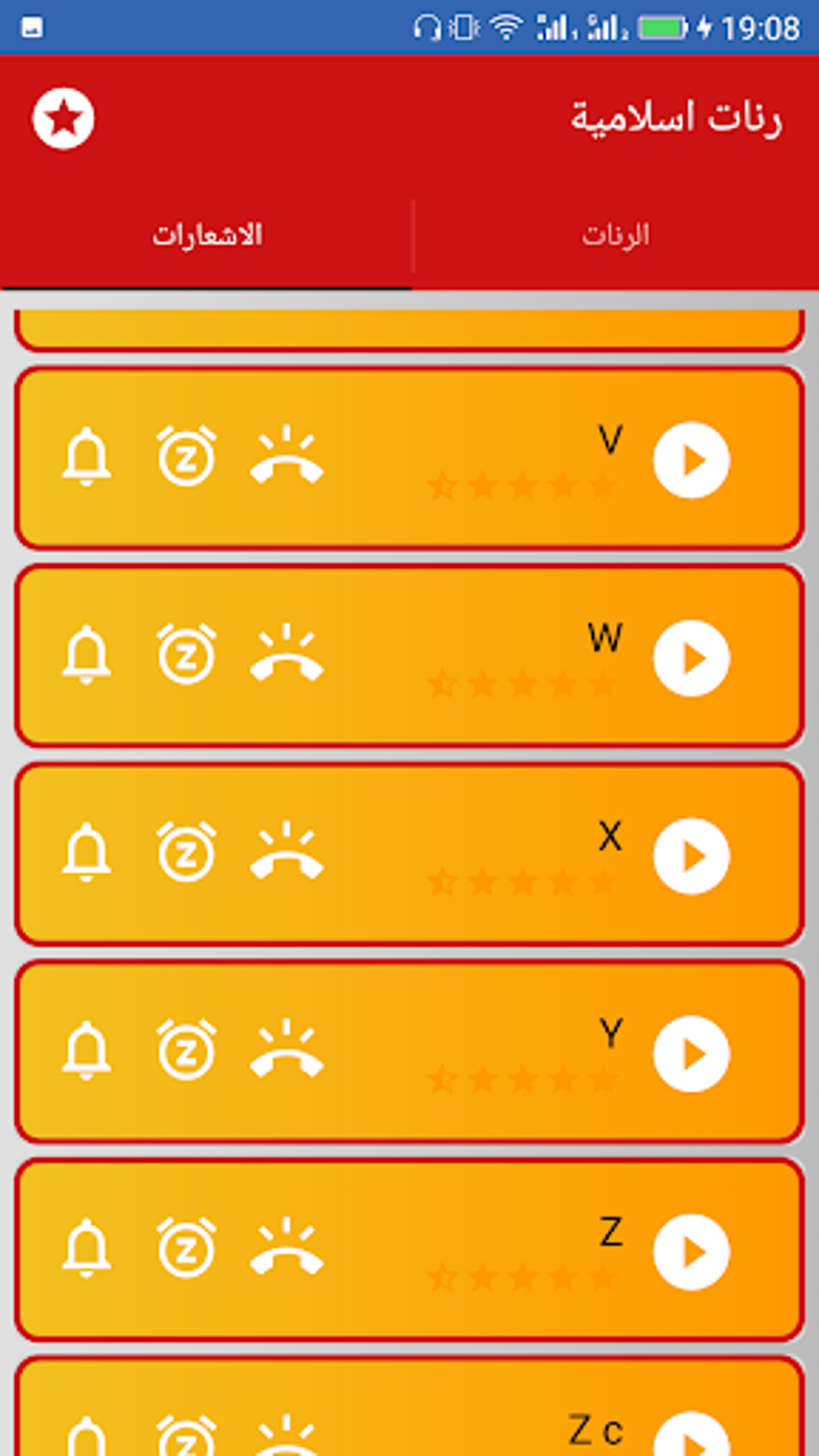Play the ringtone named W
The image size is (819, 1456).
click(x=691, y=659)
